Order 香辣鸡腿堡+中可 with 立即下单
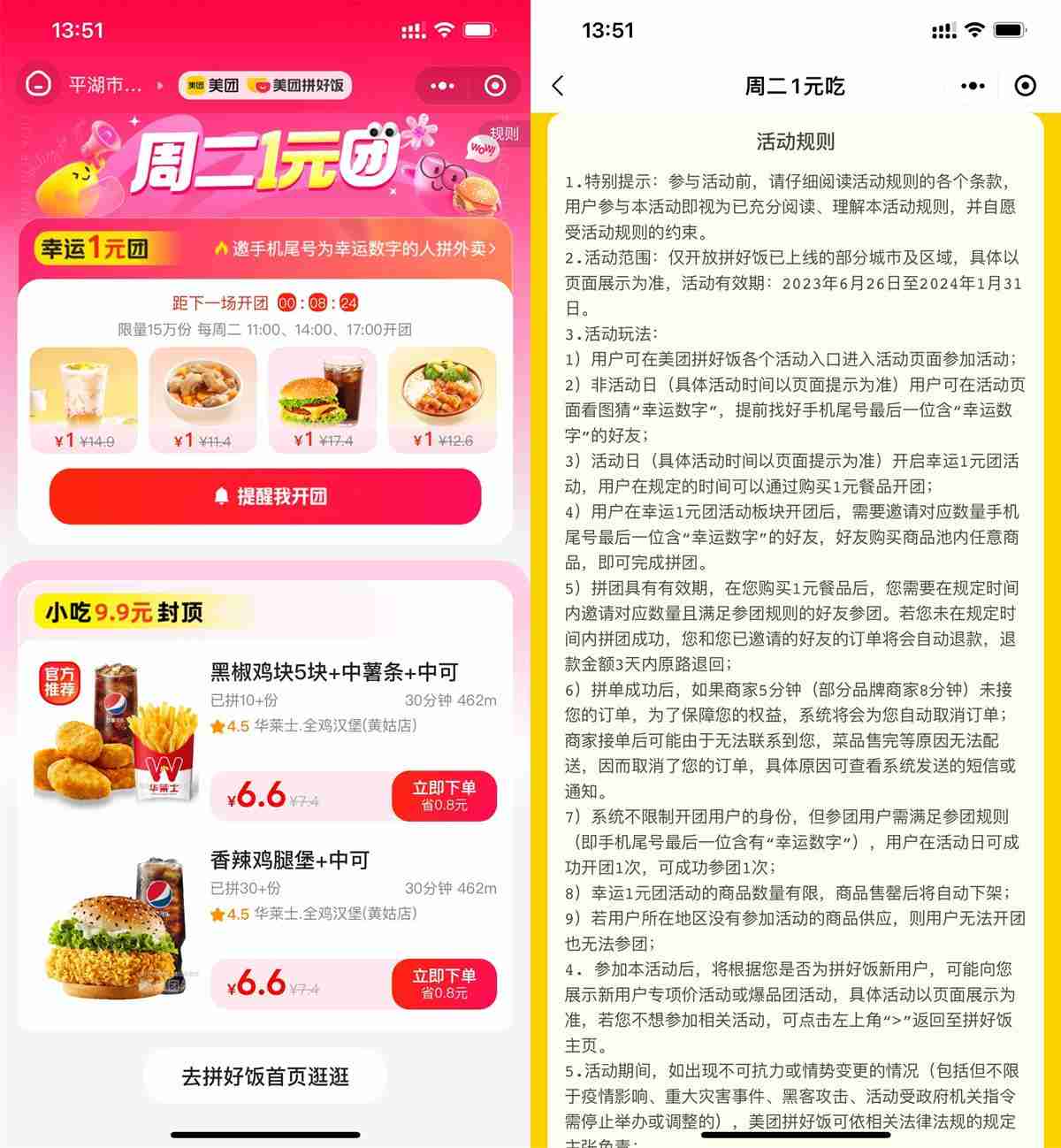 [444, 983]
